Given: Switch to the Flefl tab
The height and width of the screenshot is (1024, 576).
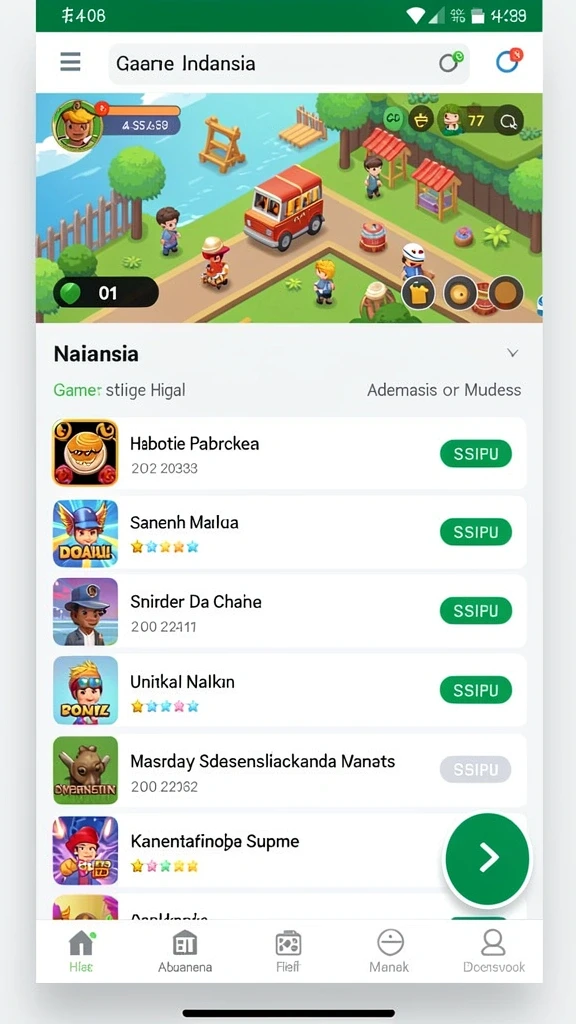Looking at the screenshot, I should point(288,951).
